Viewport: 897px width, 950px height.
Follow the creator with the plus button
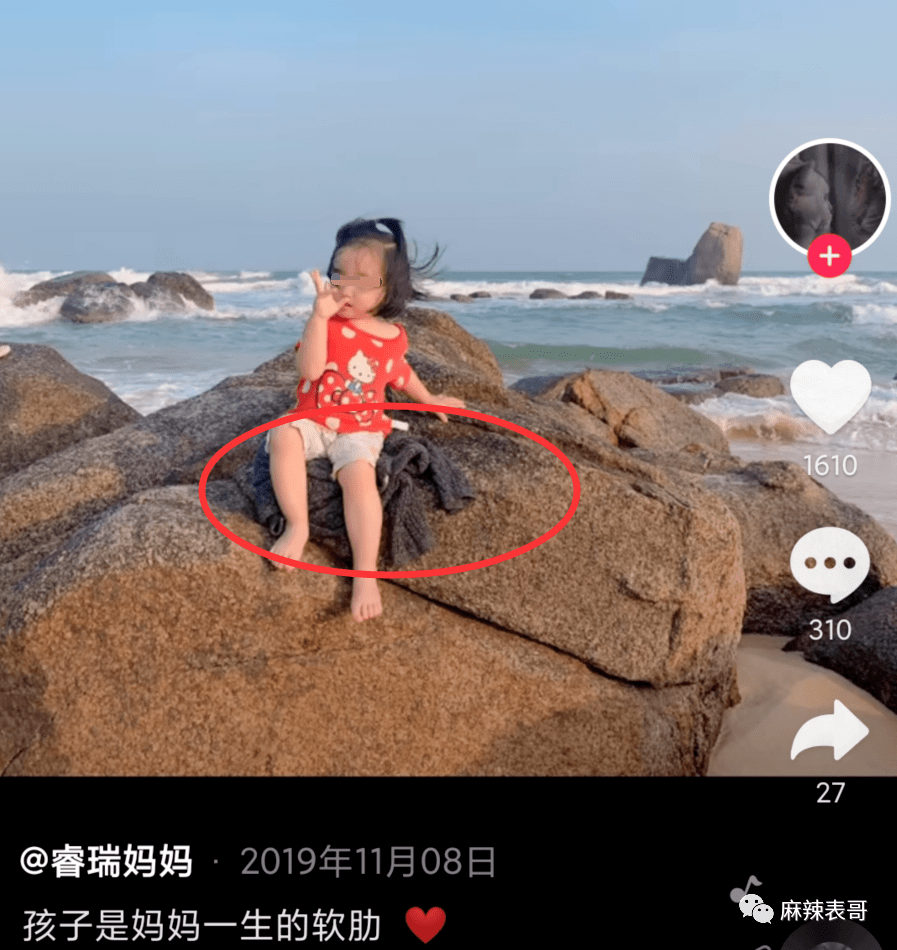829,257
